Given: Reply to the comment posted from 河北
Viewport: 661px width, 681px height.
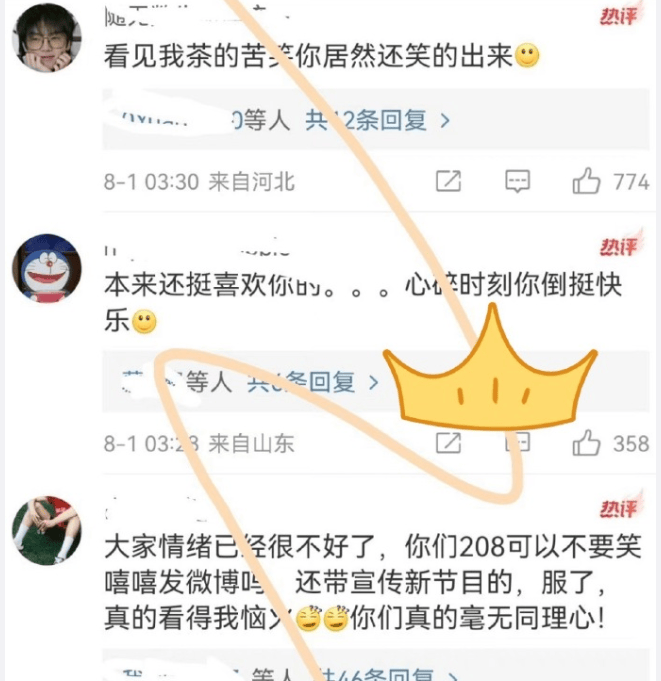Looking at the screenshot, I should [516, 181].
